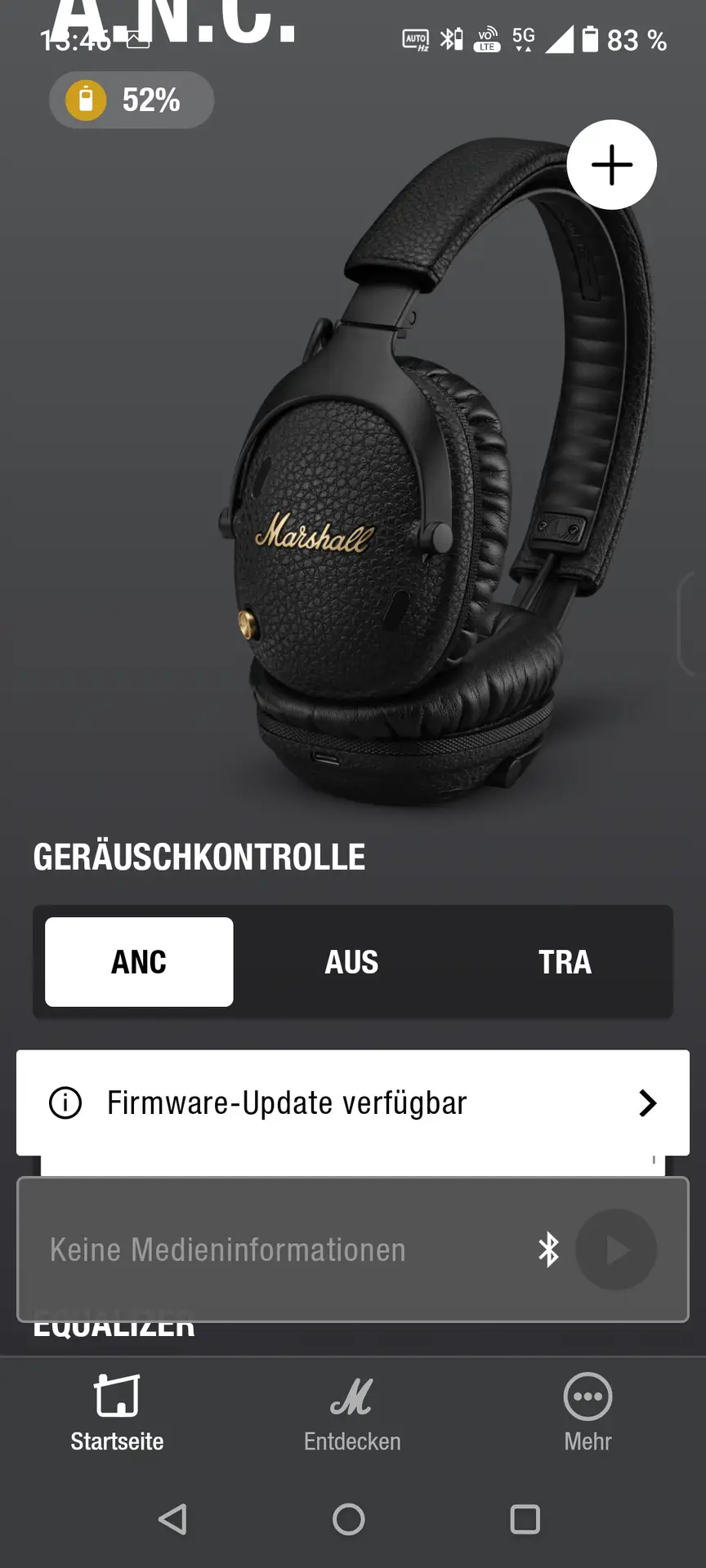Open the Firmware-Update verfügbar notice
Viewport: 706px width, 1568px height.
tap(353, 1102)
